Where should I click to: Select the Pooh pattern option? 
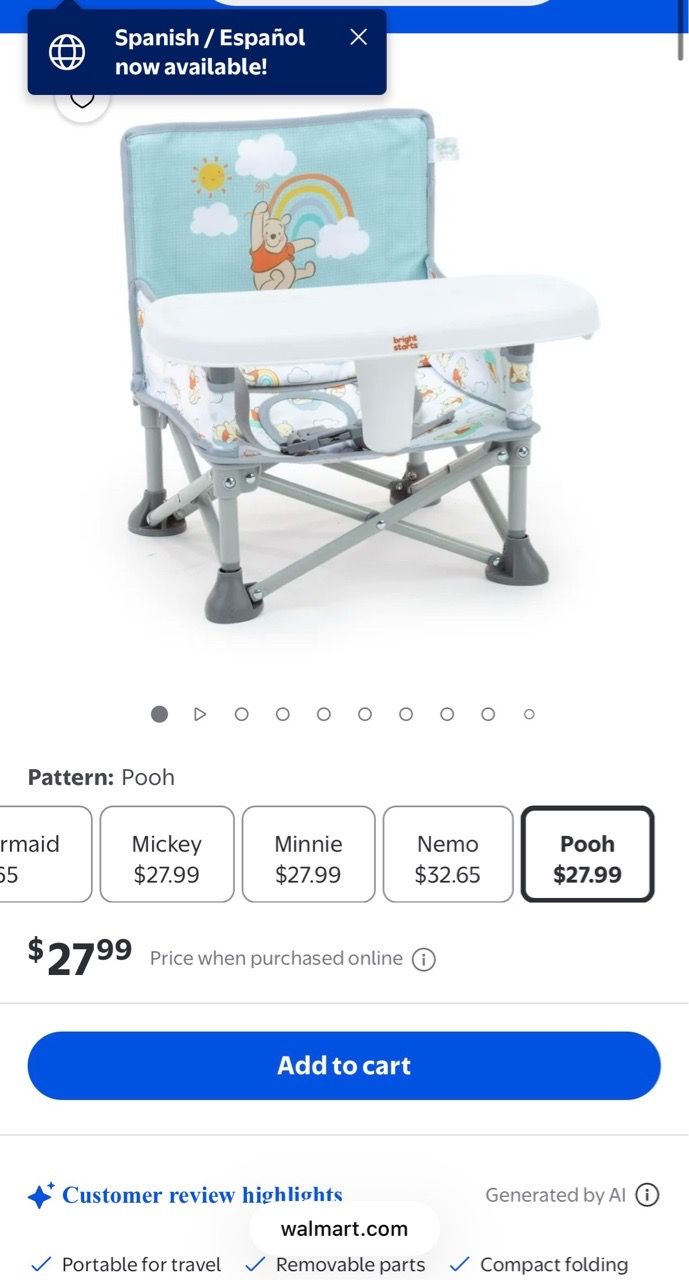(x=587, y=854)
